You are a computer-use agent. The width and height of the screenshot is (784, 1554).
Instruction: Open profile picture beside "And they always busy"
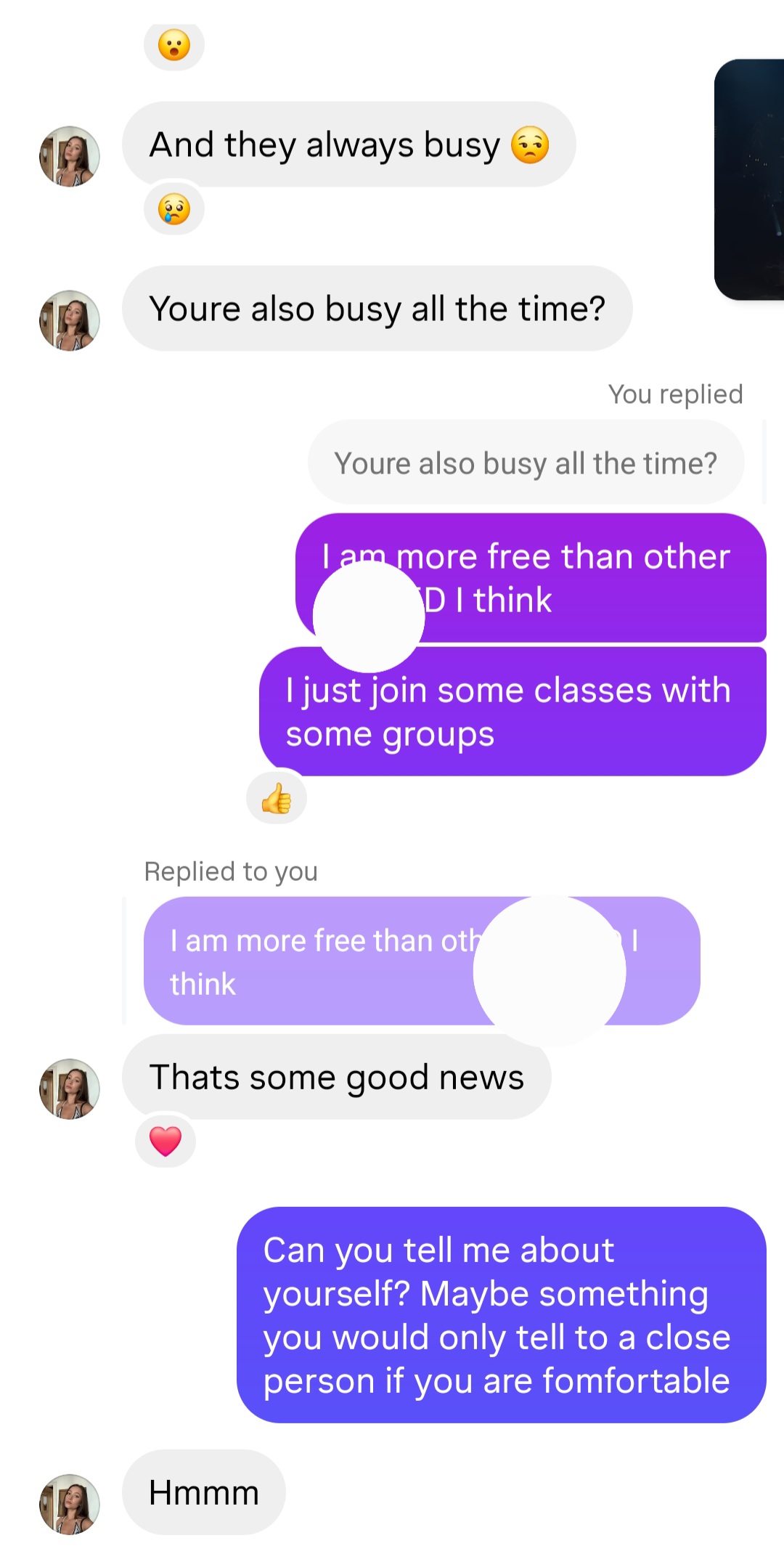(x=69, y=157)
